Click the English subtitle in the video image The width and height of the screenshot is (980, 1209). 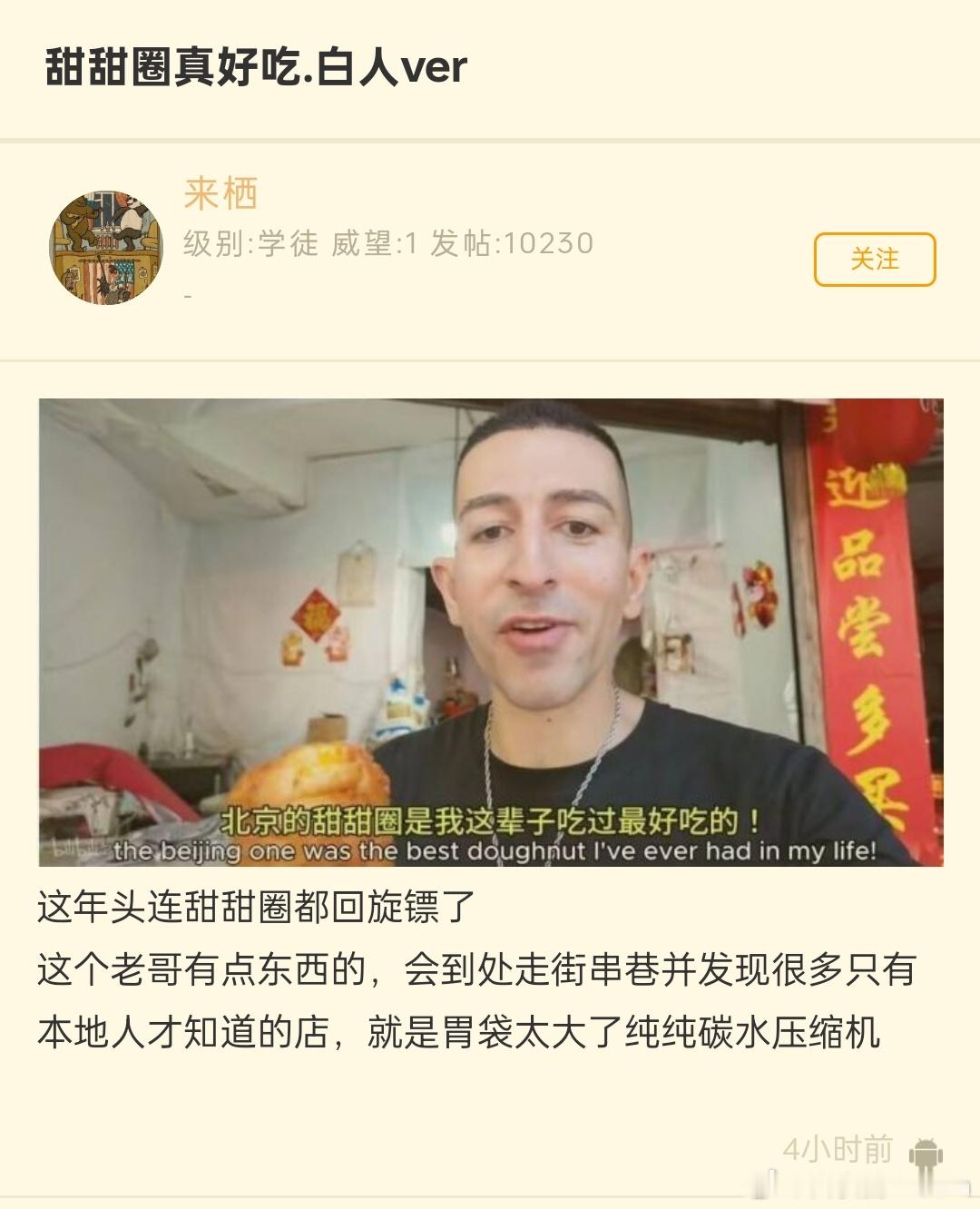[490, 853]
